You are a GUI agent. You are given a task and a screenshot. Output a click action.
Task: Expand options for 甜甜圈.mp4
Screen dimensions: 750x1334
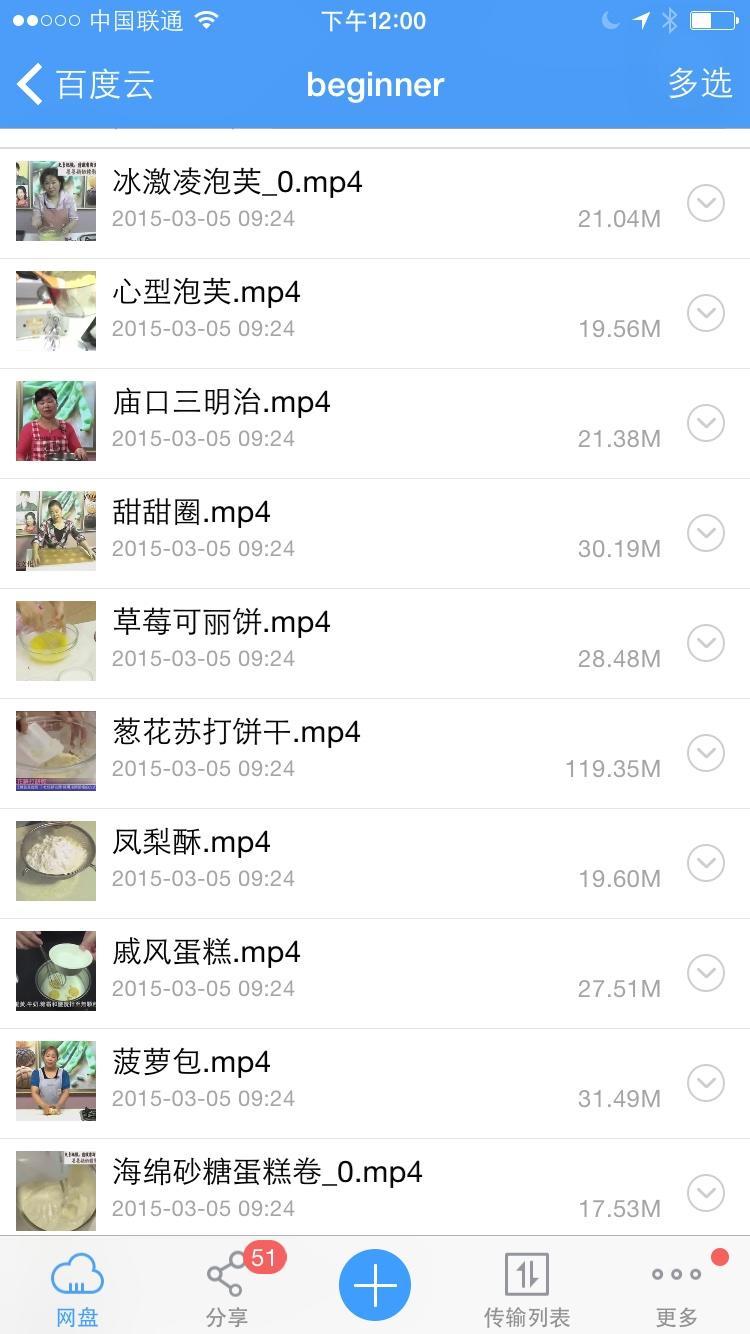click(x=706, y=532)
